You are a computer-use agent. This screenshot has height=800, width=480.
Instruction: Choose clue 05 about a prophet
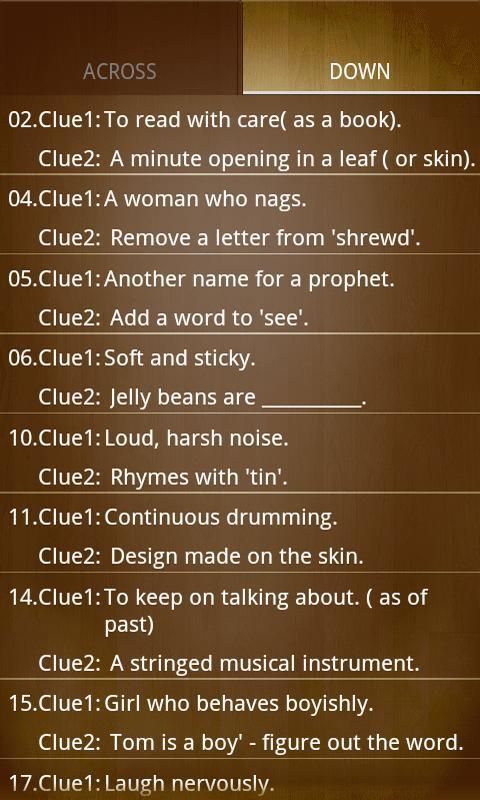pos(240,294)
